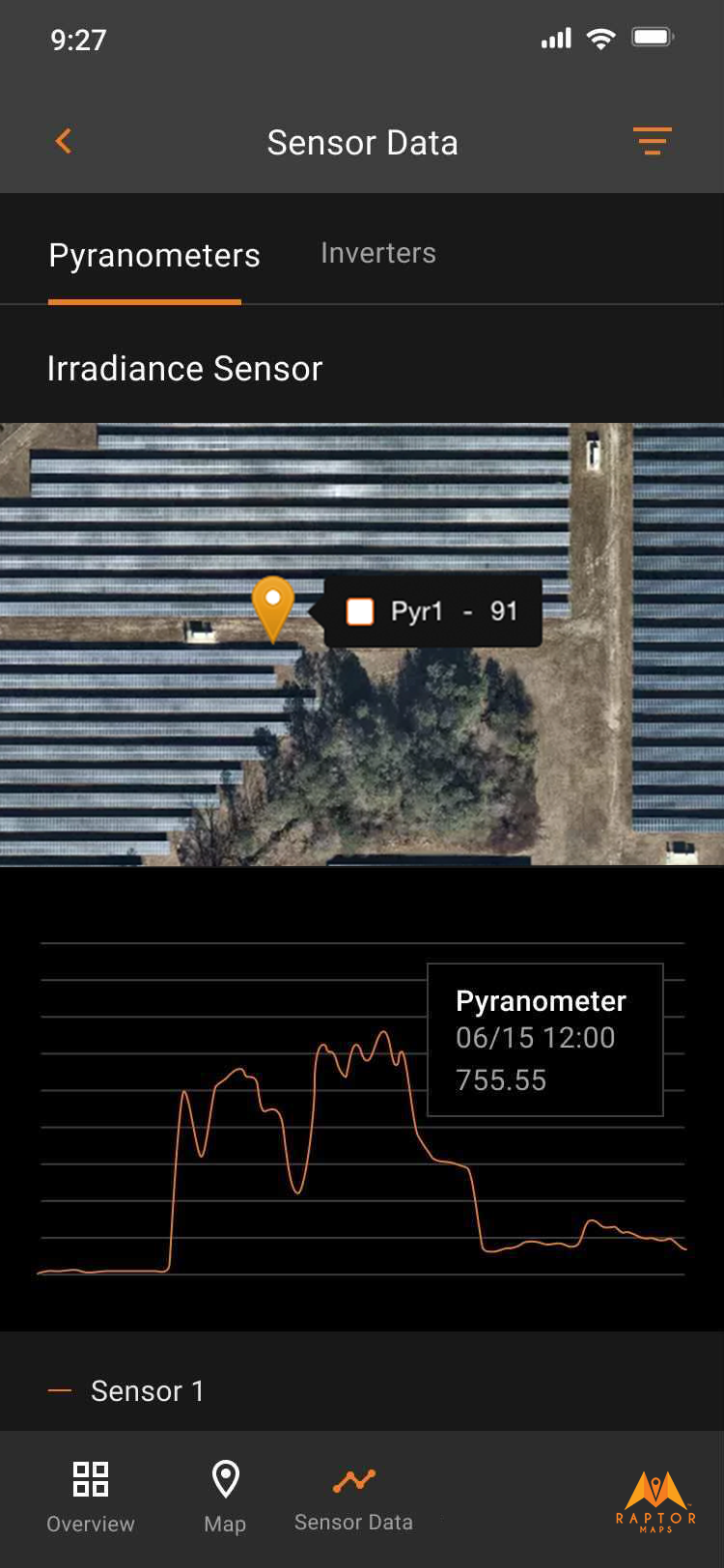Select the Pyranometers tab
The height and width of the screenshot is (1568, 724).
point(154,256)
